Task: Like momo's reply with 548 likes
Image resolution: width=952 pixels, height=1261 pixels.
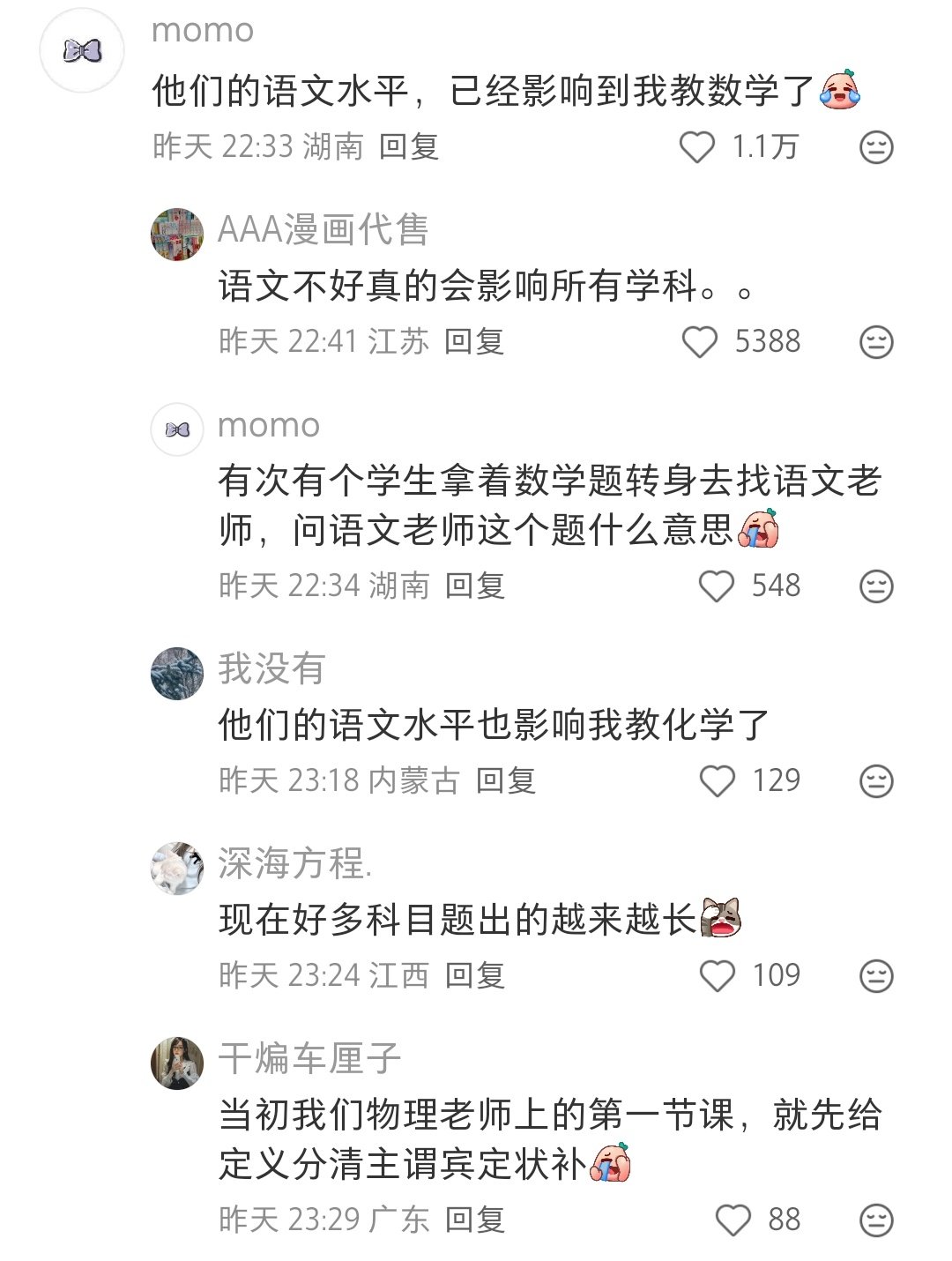Action: point(716,586)
